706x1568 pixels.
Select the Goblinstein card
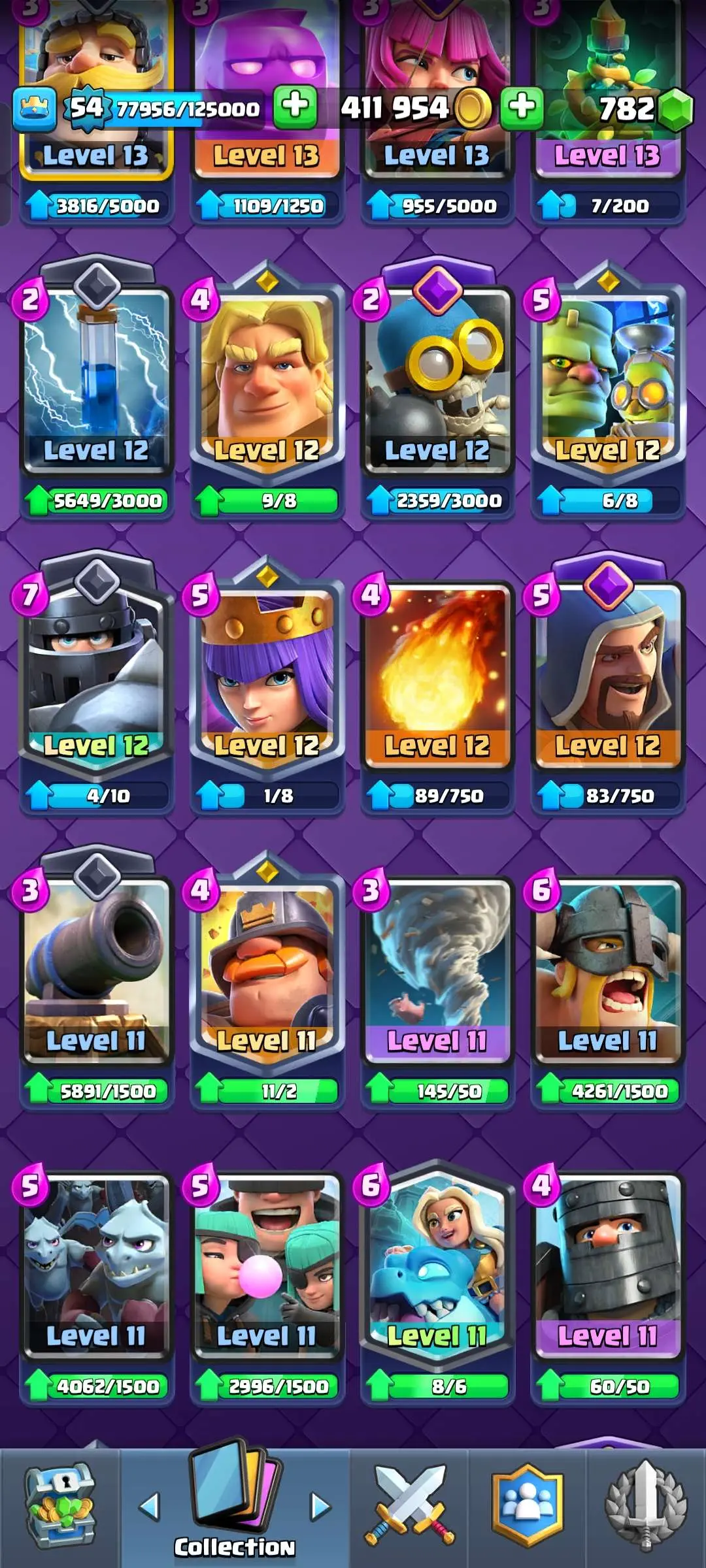(607, 379)
